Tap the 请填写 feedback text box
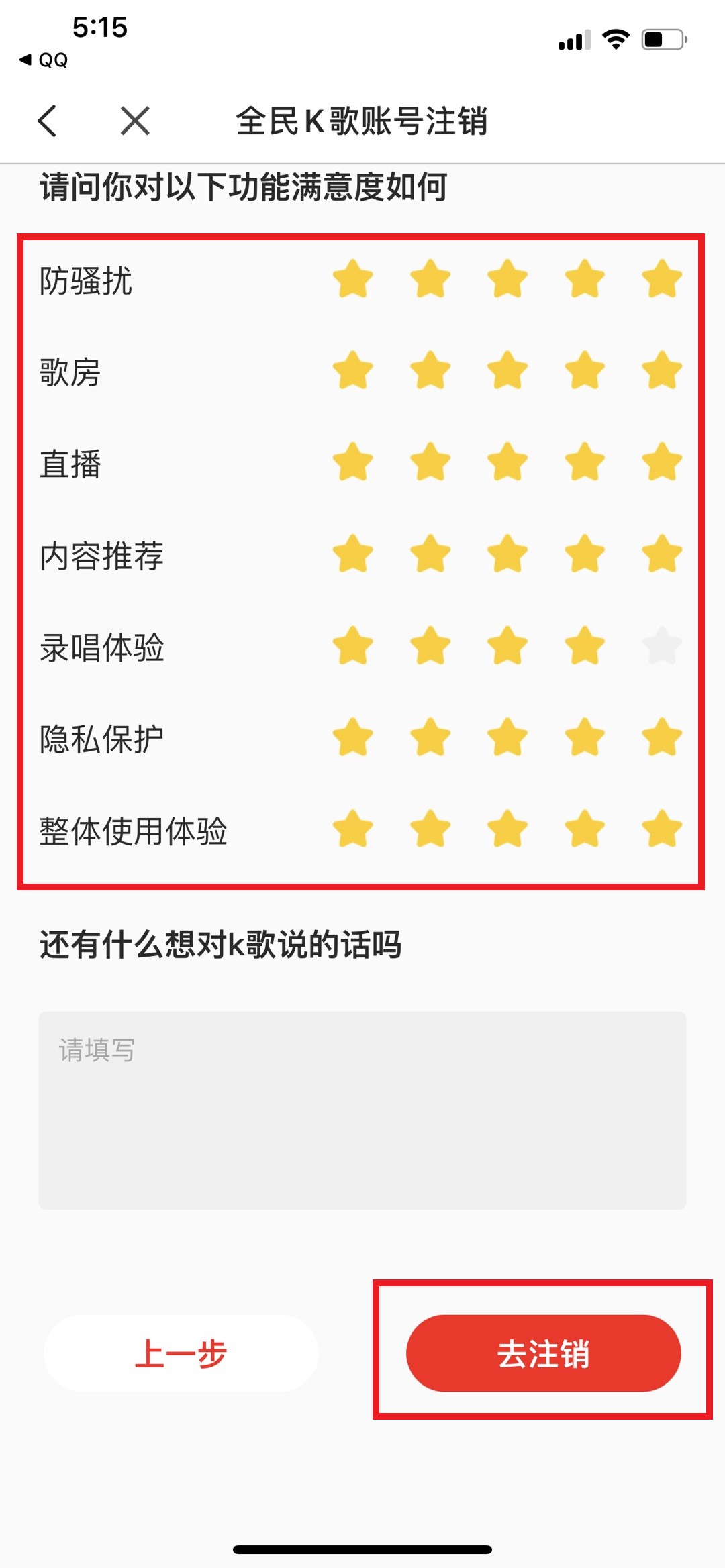This screenshot has width=725, height=1568. [362, 1110]
